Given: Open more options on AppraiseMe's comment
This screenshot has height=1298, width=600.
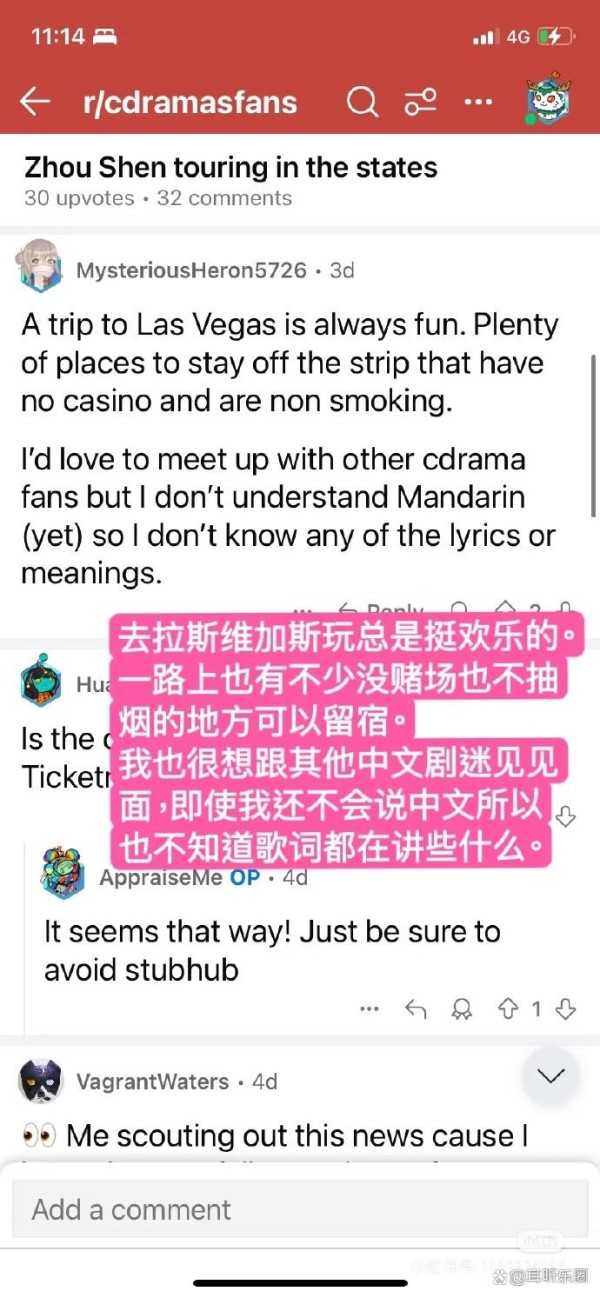Looking at the screenshot, I should (x=370, y=1009).
